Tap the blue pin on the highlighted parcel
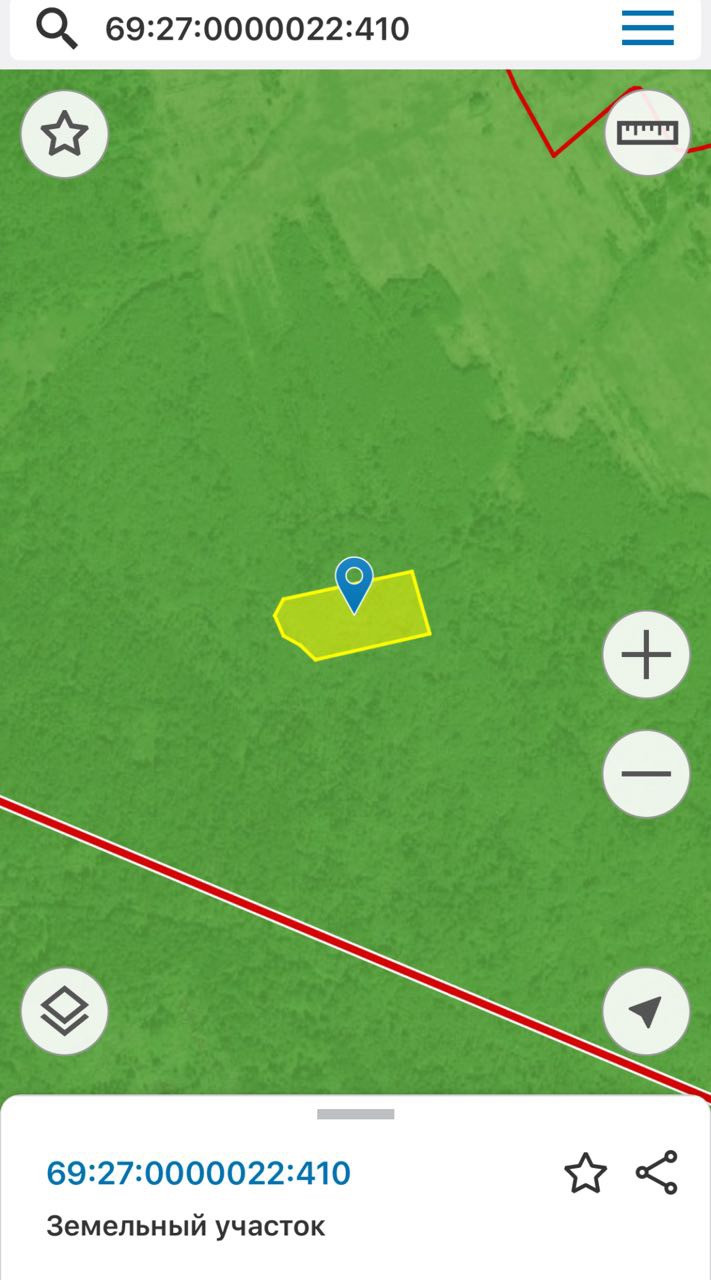711x1280 pixels. (354, 582)
